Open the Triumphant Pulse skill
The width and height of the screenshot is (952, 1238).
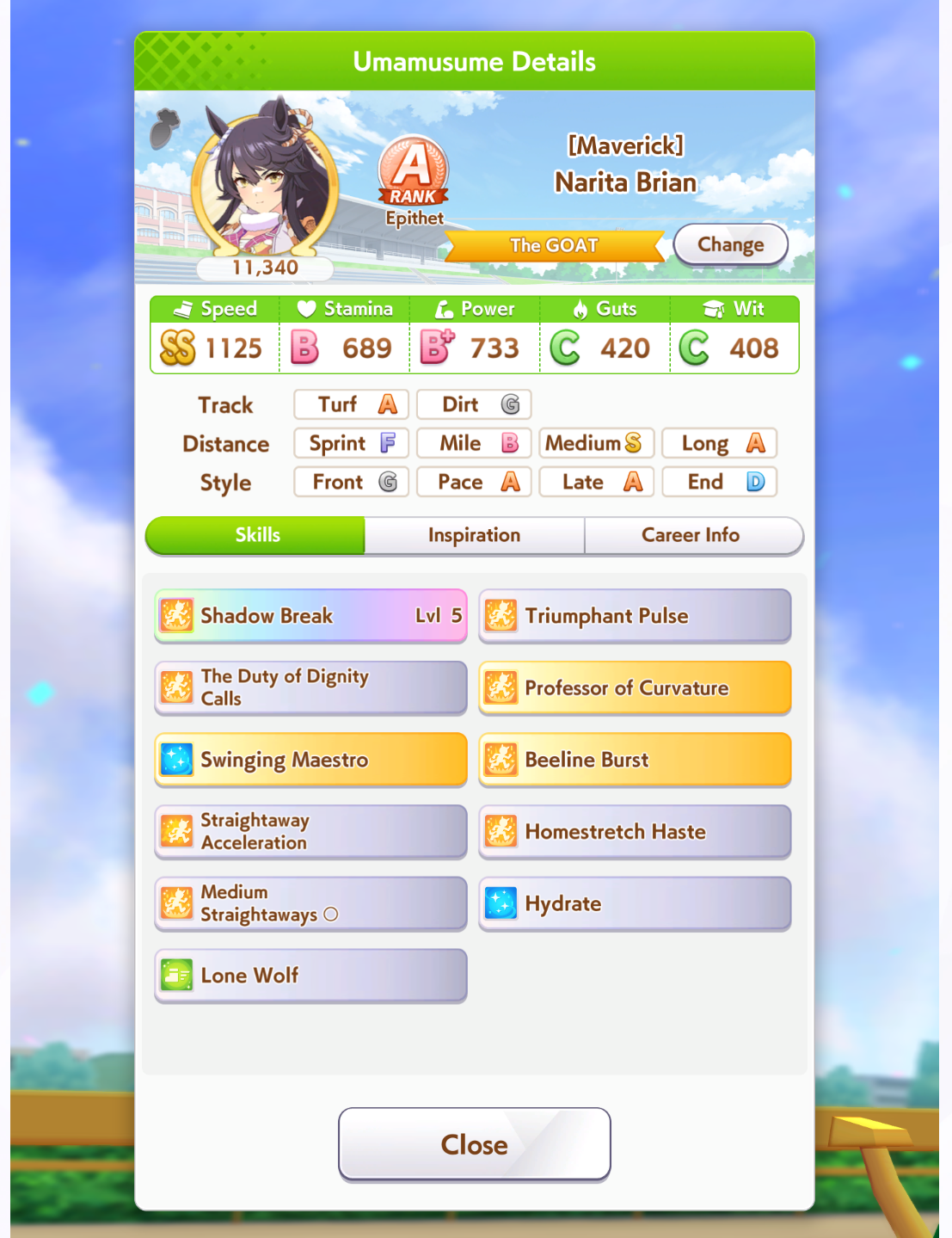pyautogui.click(x=635, y=616)
